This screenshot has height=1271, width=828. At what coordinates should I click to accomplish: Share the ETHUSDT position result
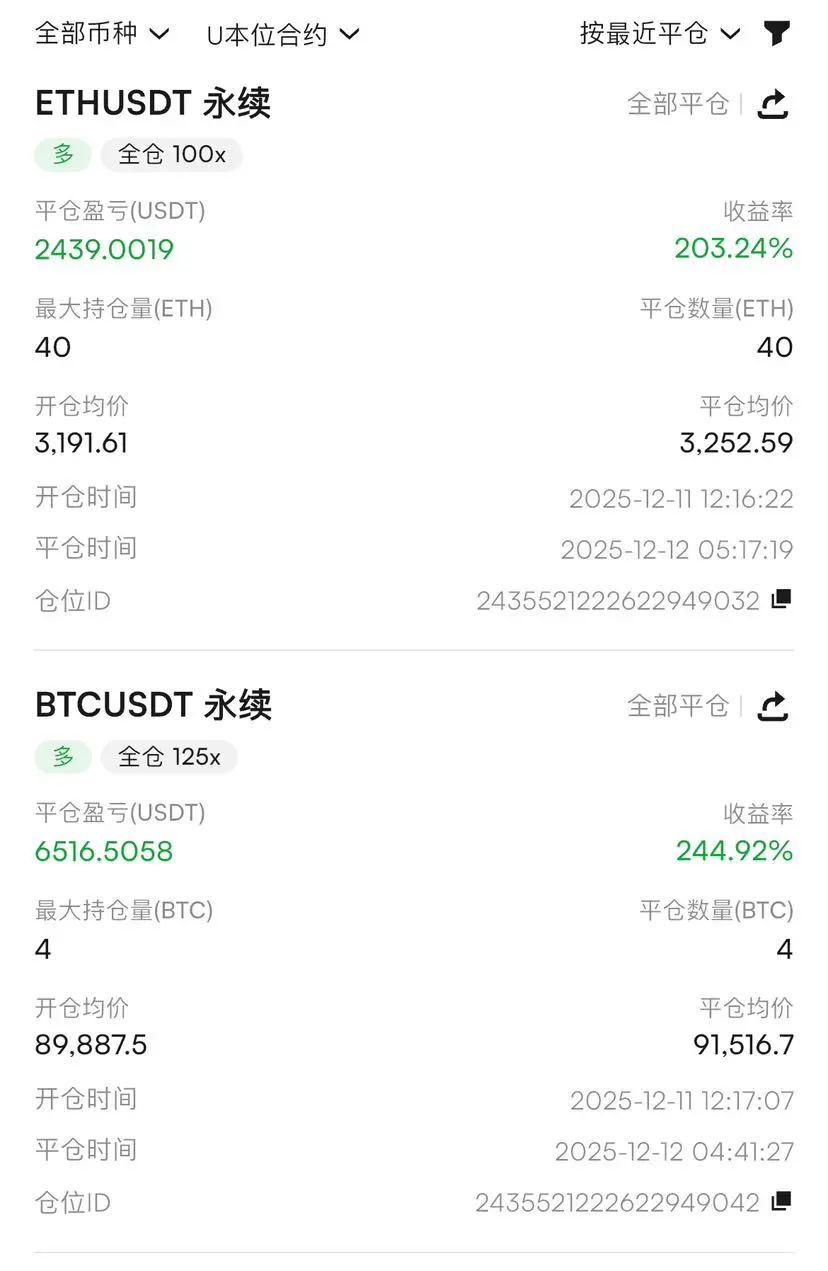click(x=773, y=104)
